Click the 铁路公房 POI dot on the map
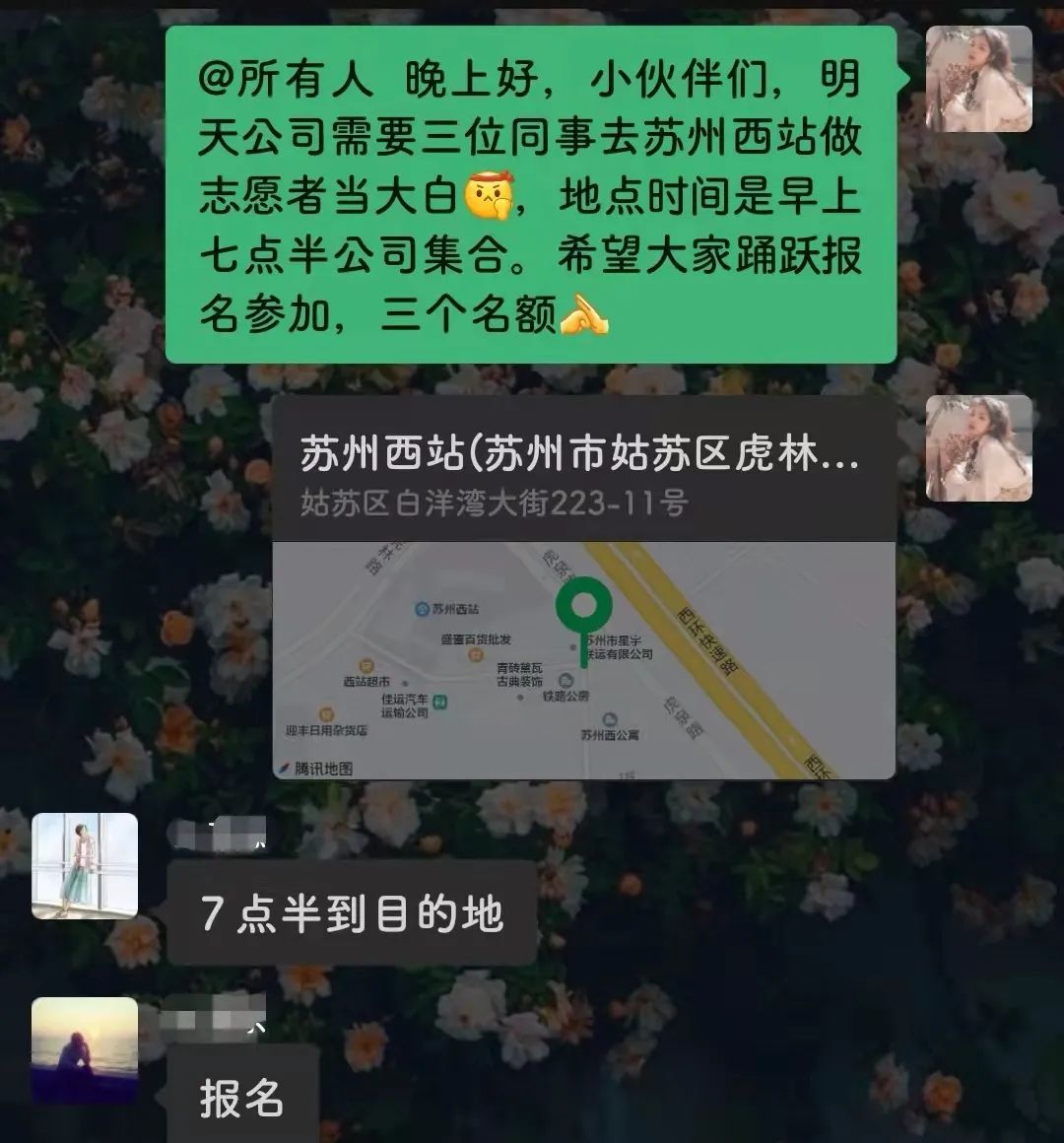This screenshot has height=1143, width=1064. [x=565, y=681]
